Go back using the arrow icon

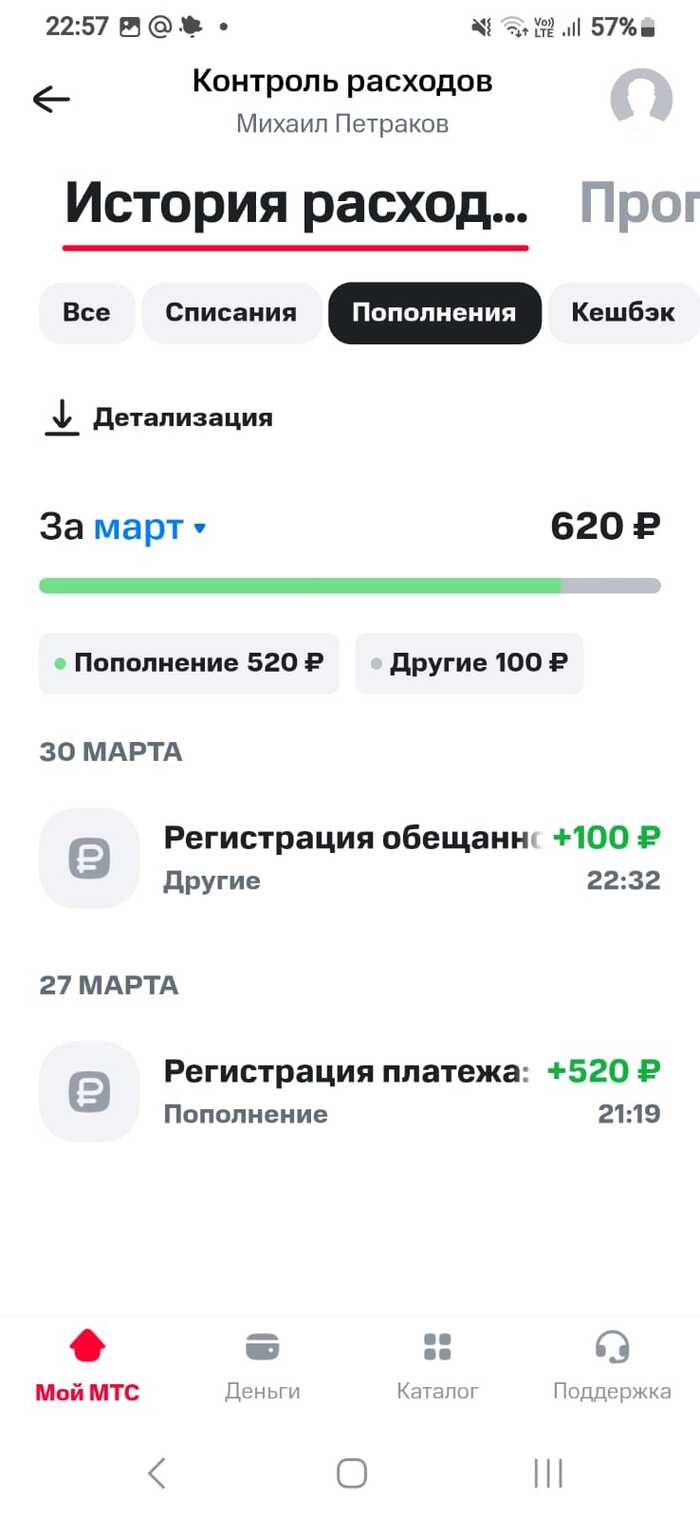[51, 98]
